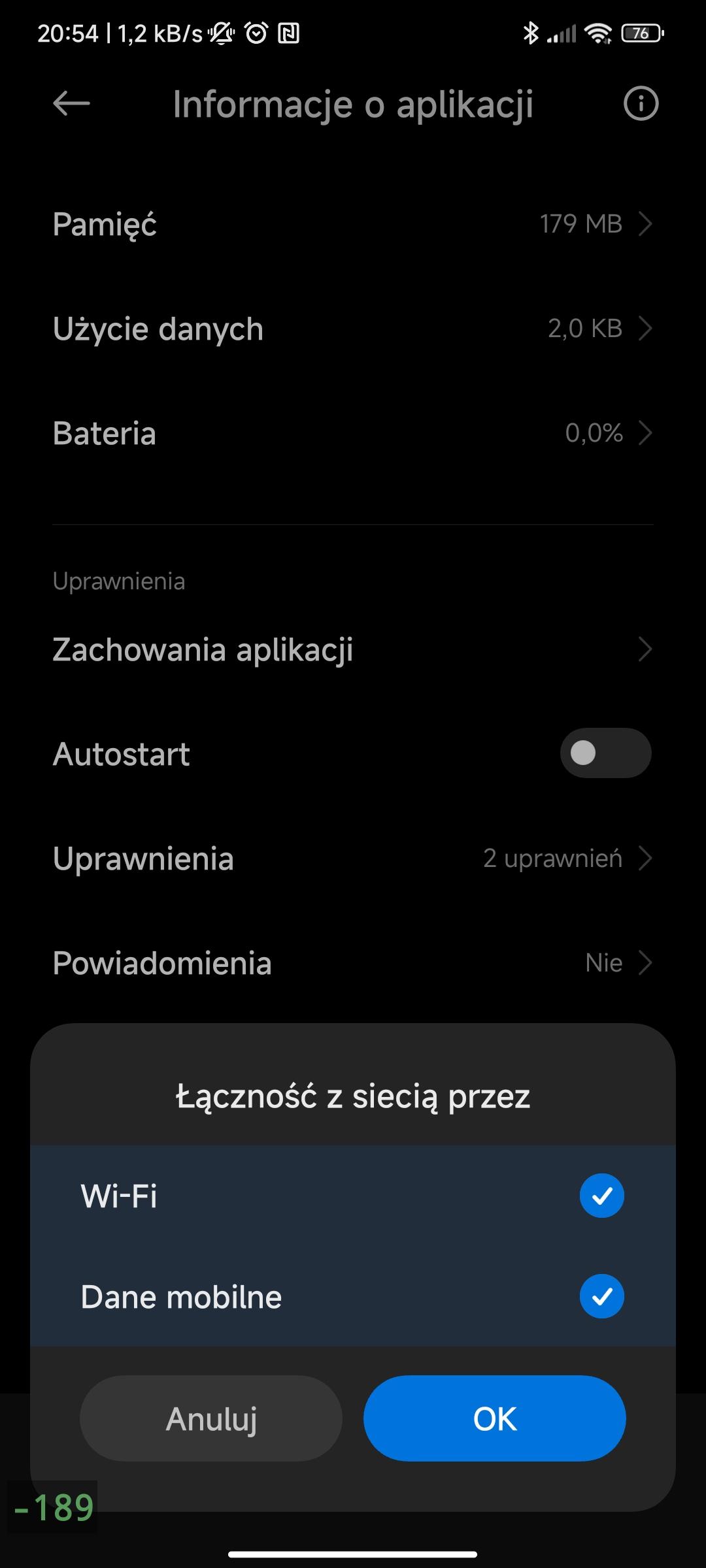Open the app details info icon
706x1568 pixels.
click(641, 103)
